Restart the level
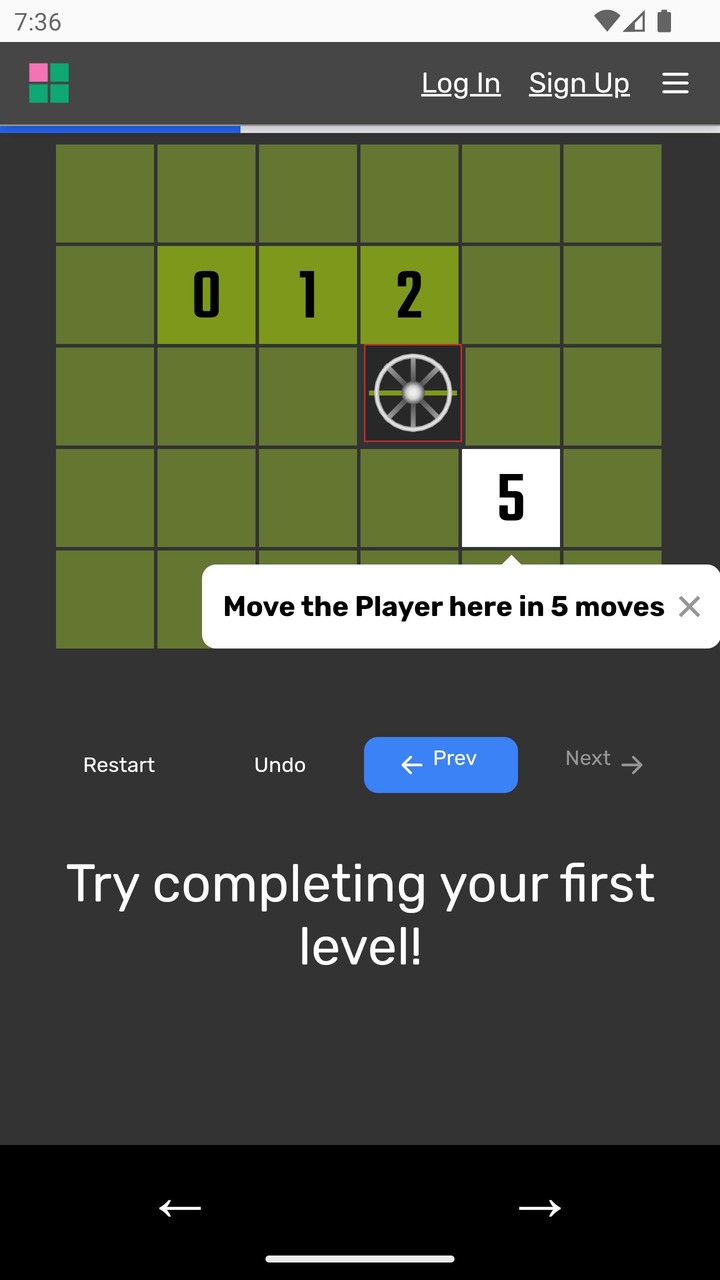Viewport: 720px width, 1280px height. pyautogui.click(x=119, y=765)
